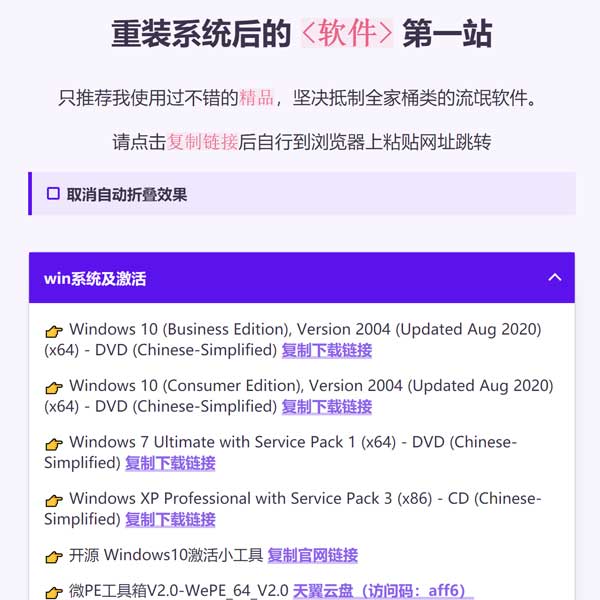Copy download link for Windows 10 Consumer Edition
This screenshot has width=600, height=600.
[326, 406]
